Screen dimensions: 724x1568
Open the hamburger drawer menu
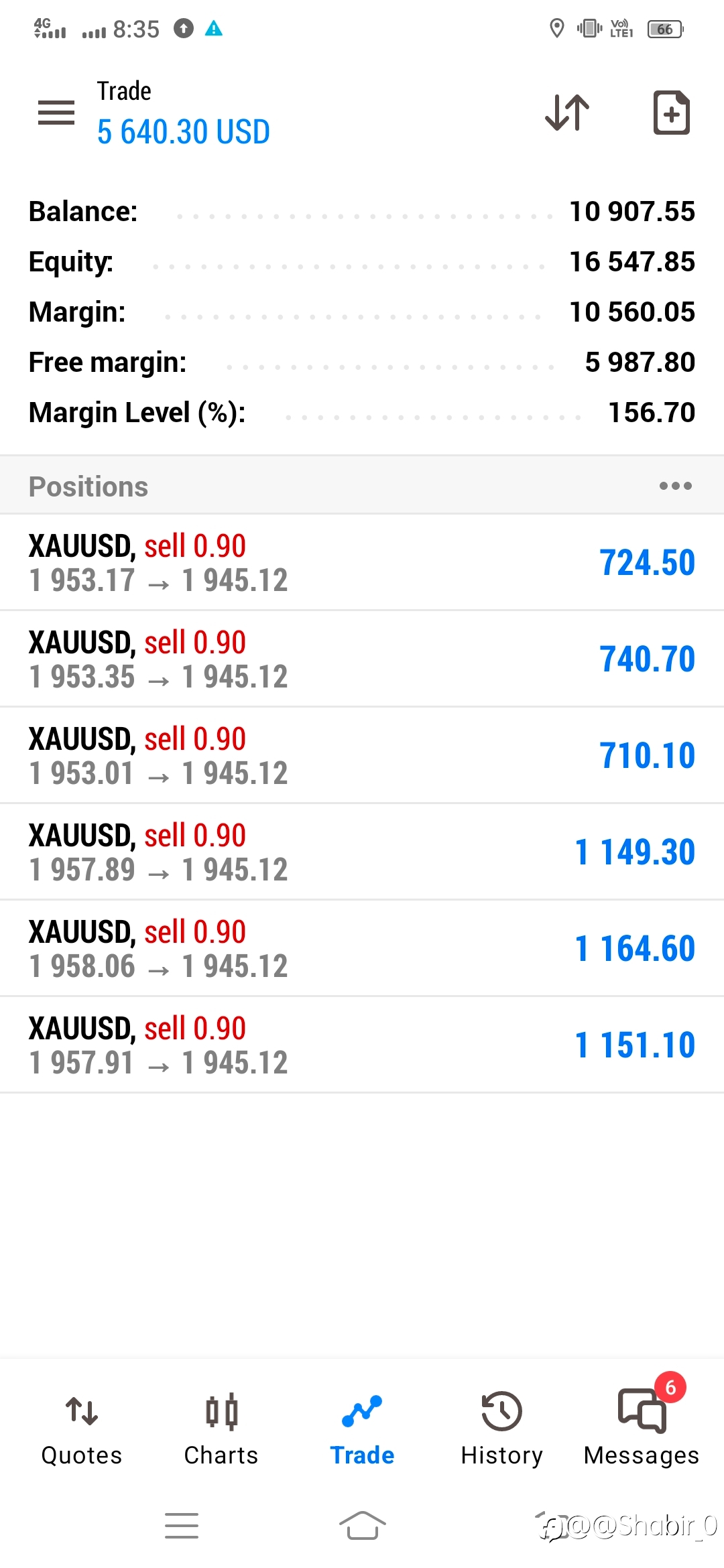point(56,113)
